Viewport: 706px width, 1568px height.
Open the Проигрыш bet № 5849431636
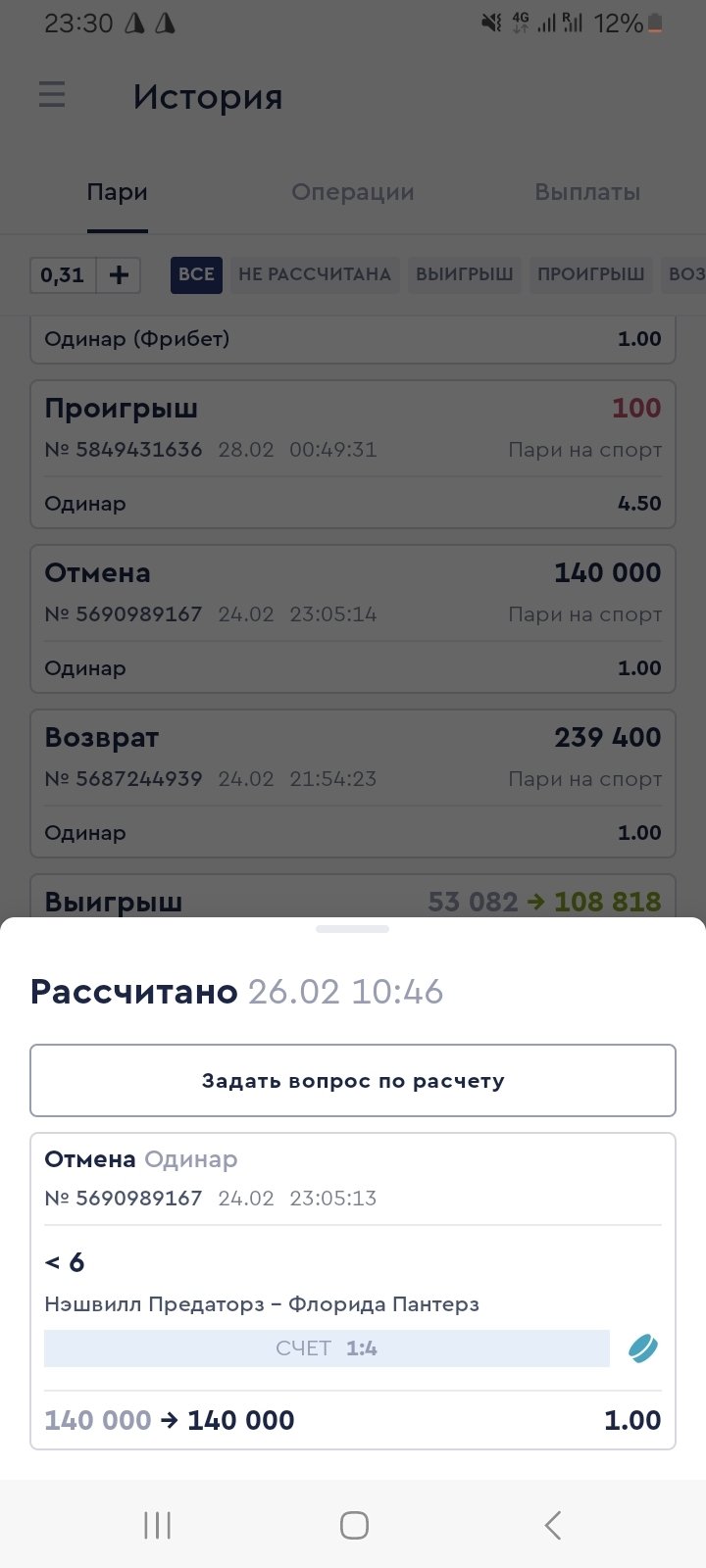coord(353,454)
